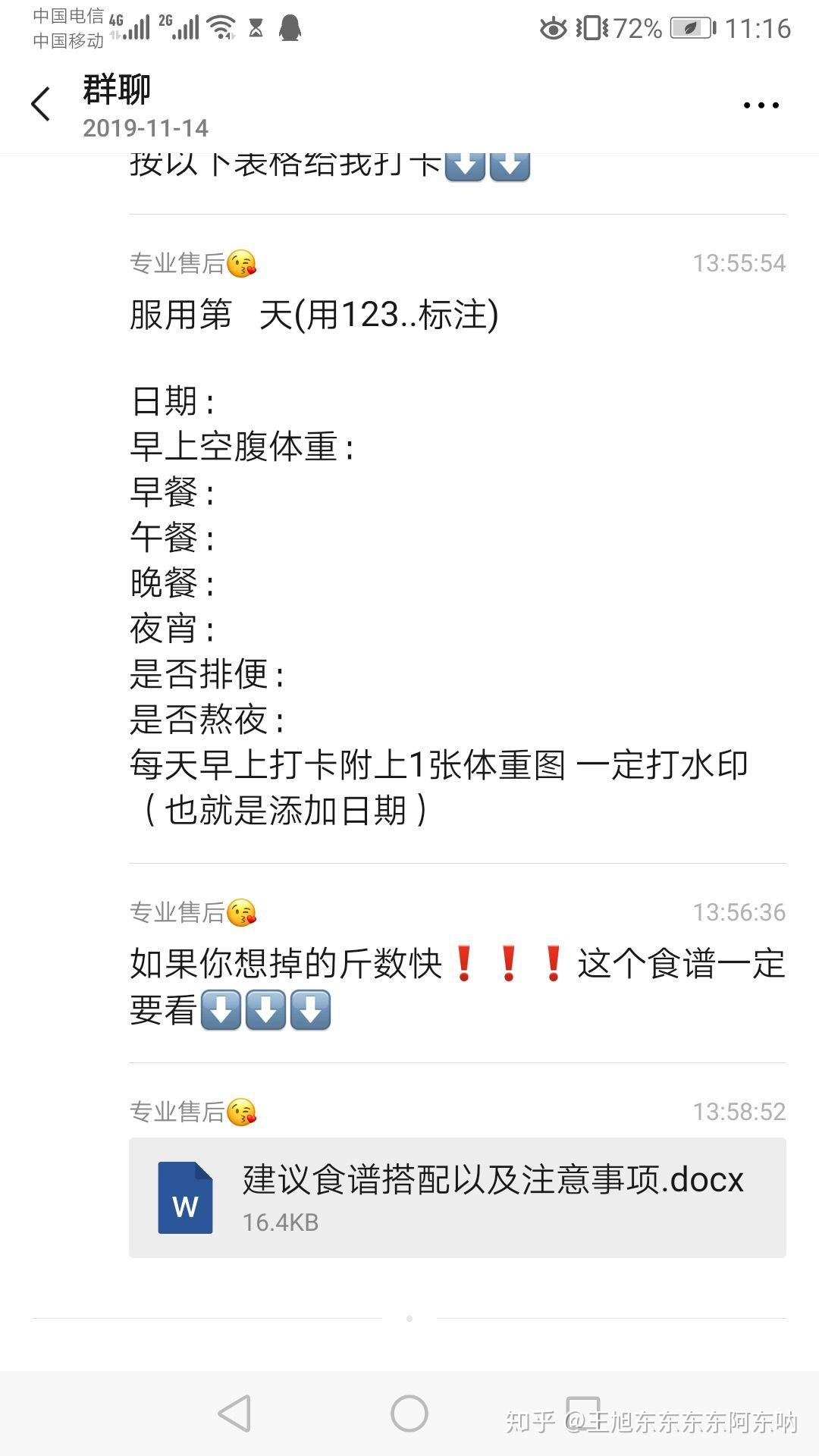Open the 建议食谱搭配以及注意事项.docx file

(x=457, y=1197)
